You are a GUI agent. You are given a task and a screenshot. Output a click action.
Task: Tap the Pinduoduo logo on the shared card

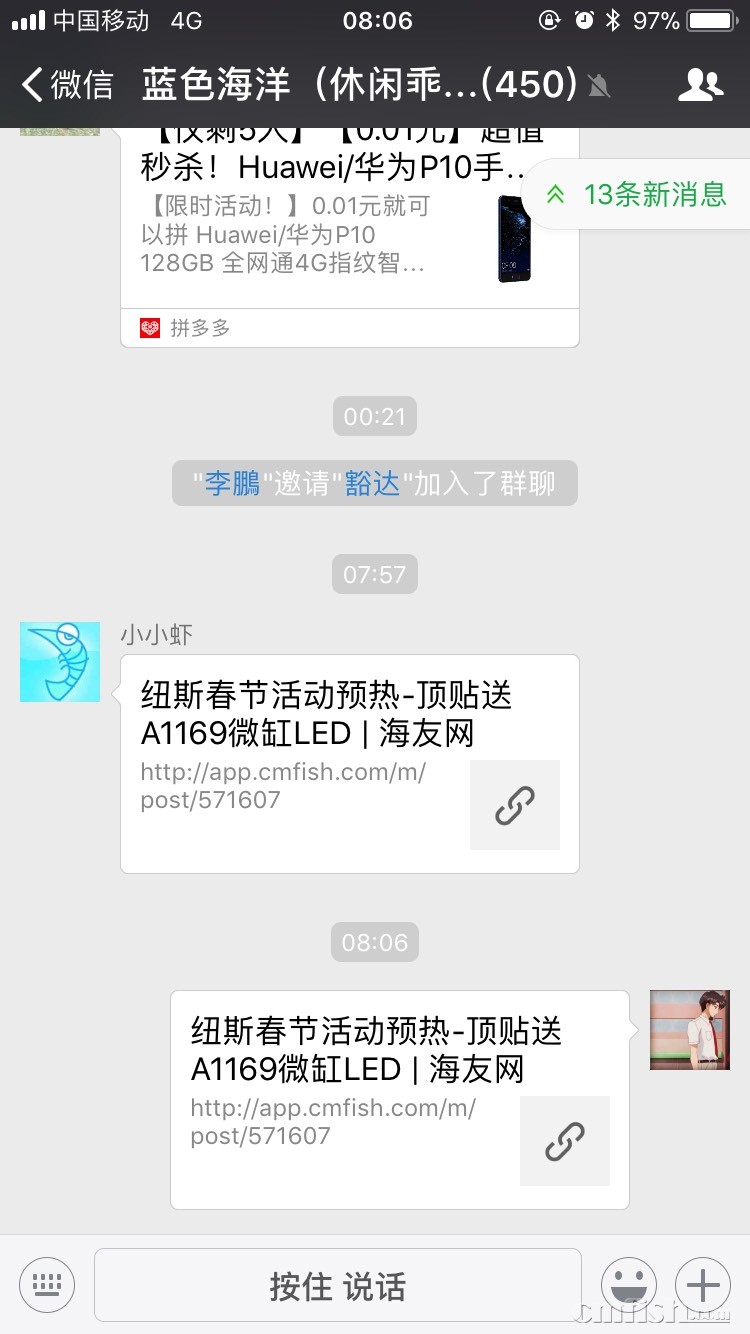149,327
